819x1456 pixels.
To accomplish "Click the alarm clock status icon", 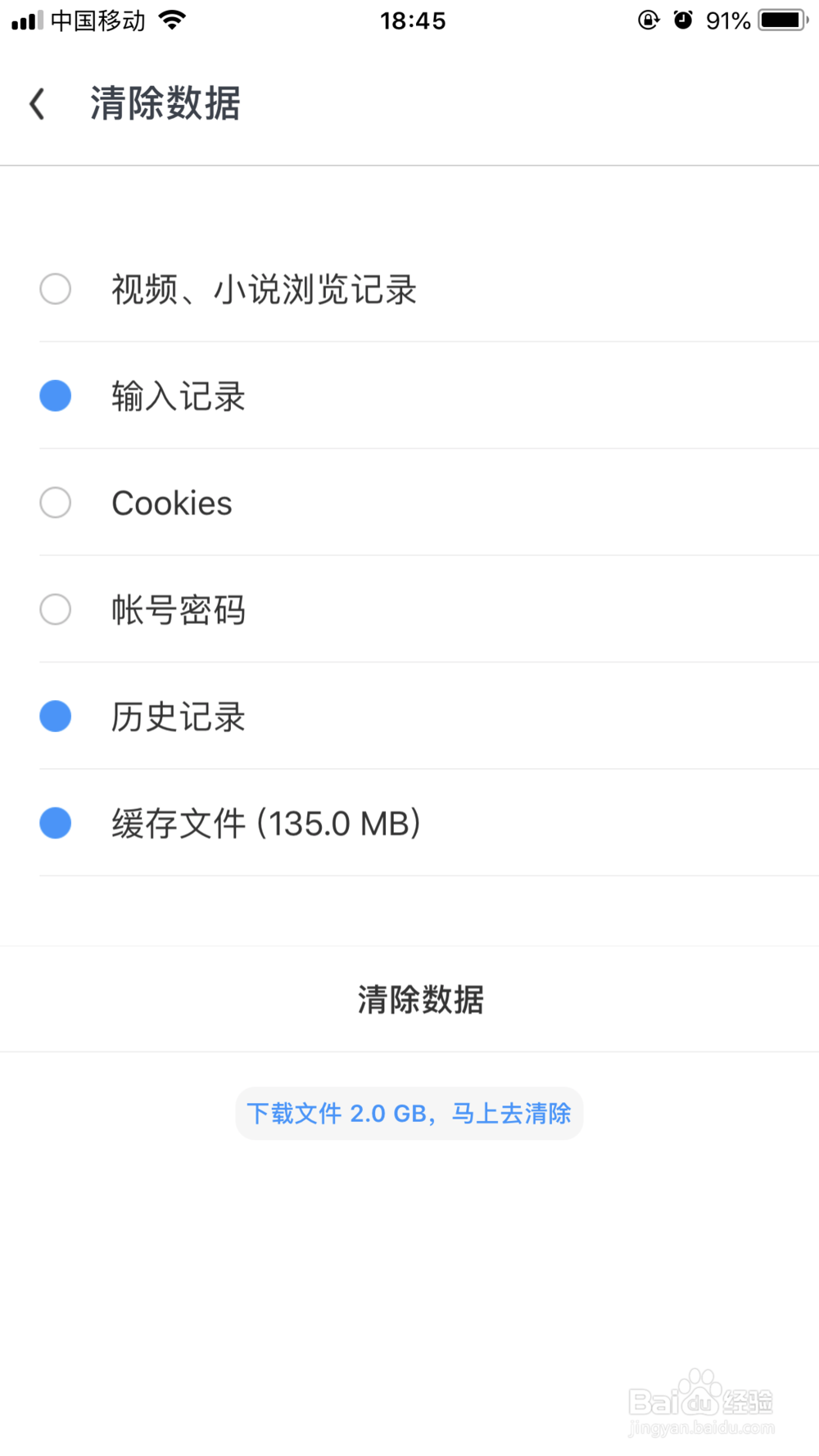I will click(x=685, y=20).
